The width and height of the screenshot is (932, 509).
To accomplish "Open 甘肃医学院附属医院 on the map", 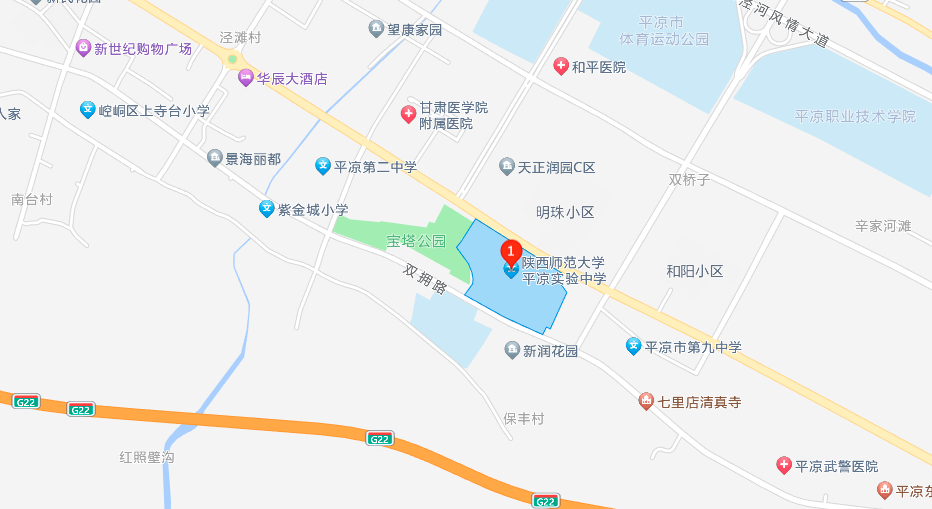I will point(408,114).
